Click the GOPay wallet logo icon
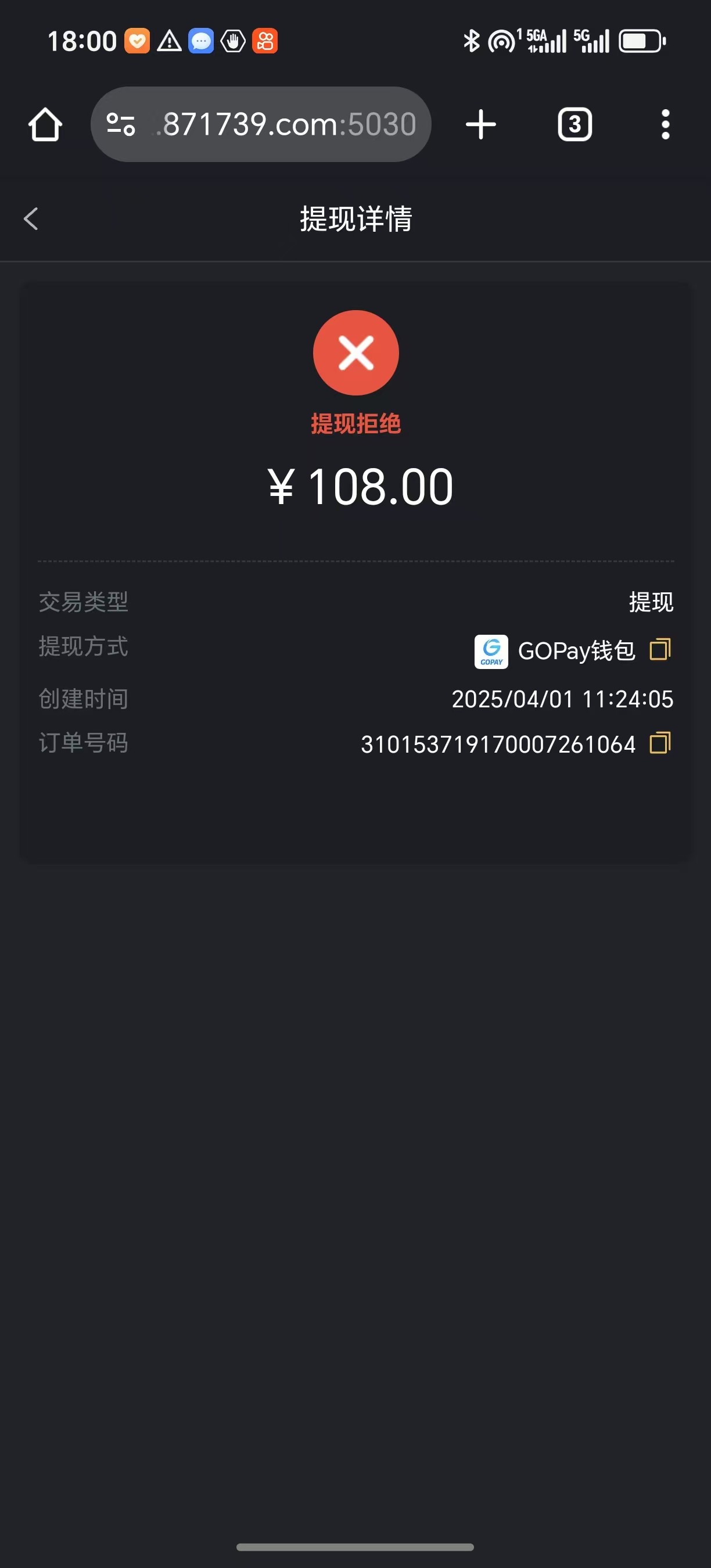The height and width of the screenshot is (1568, 711). point(491,650)
